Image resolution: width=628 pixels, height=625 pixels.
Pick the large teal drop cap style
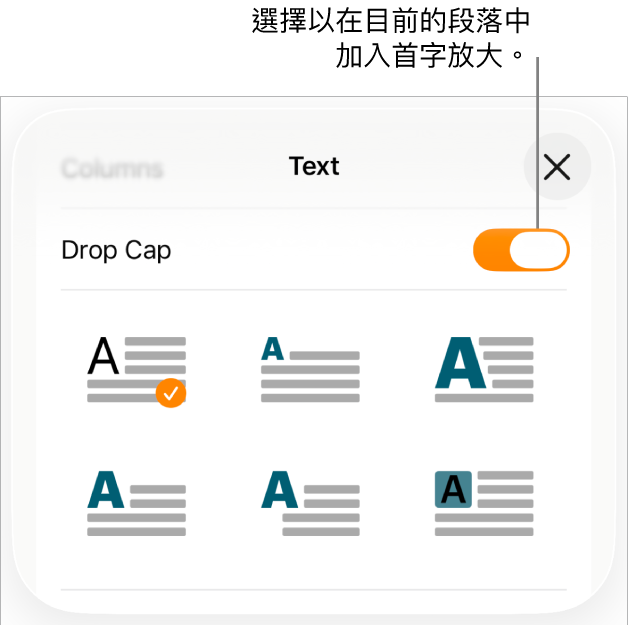pyautogui.click(x=484, y=370)
